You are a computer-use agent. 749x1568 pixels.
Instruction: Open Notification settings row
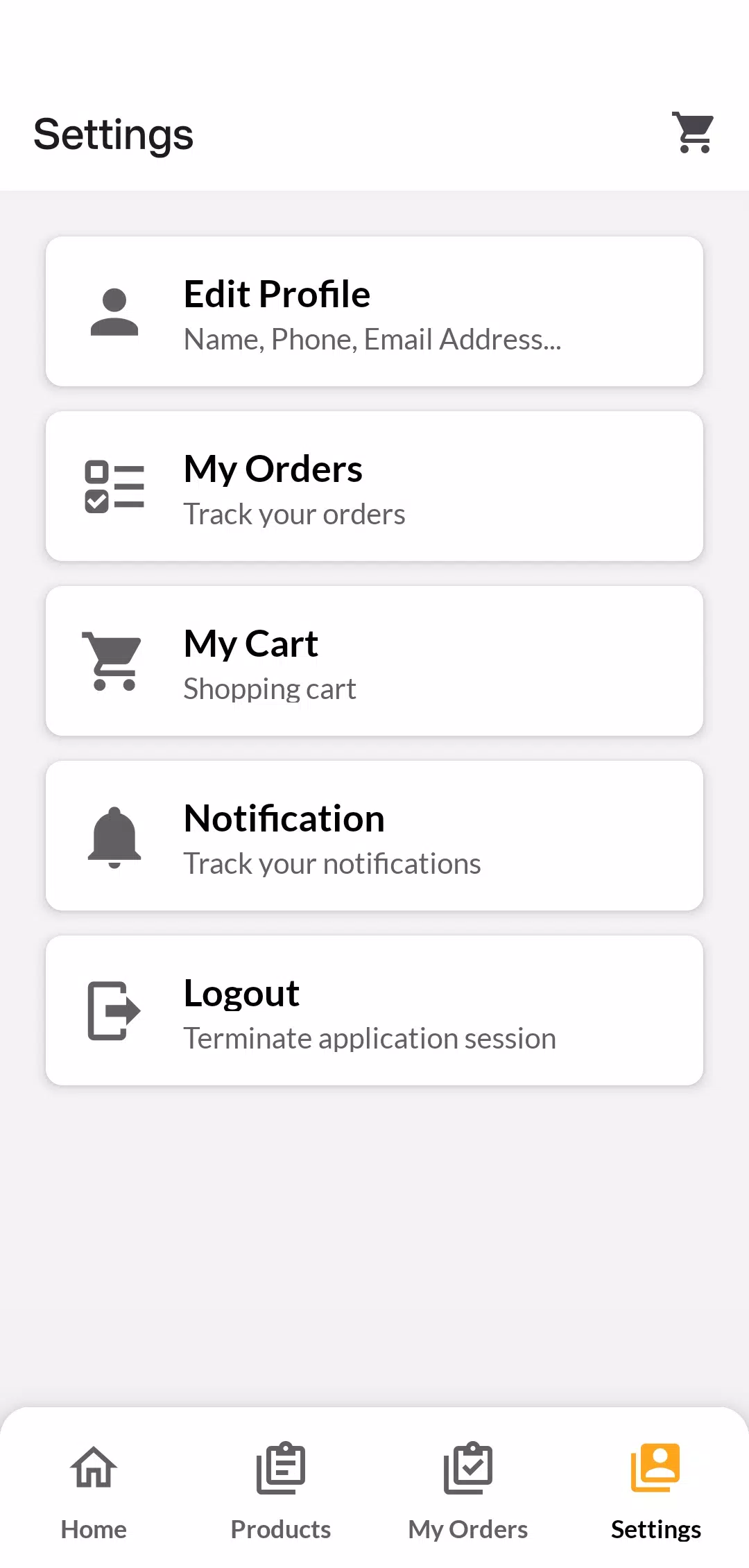pyautogui.click(x=374, y=836)
